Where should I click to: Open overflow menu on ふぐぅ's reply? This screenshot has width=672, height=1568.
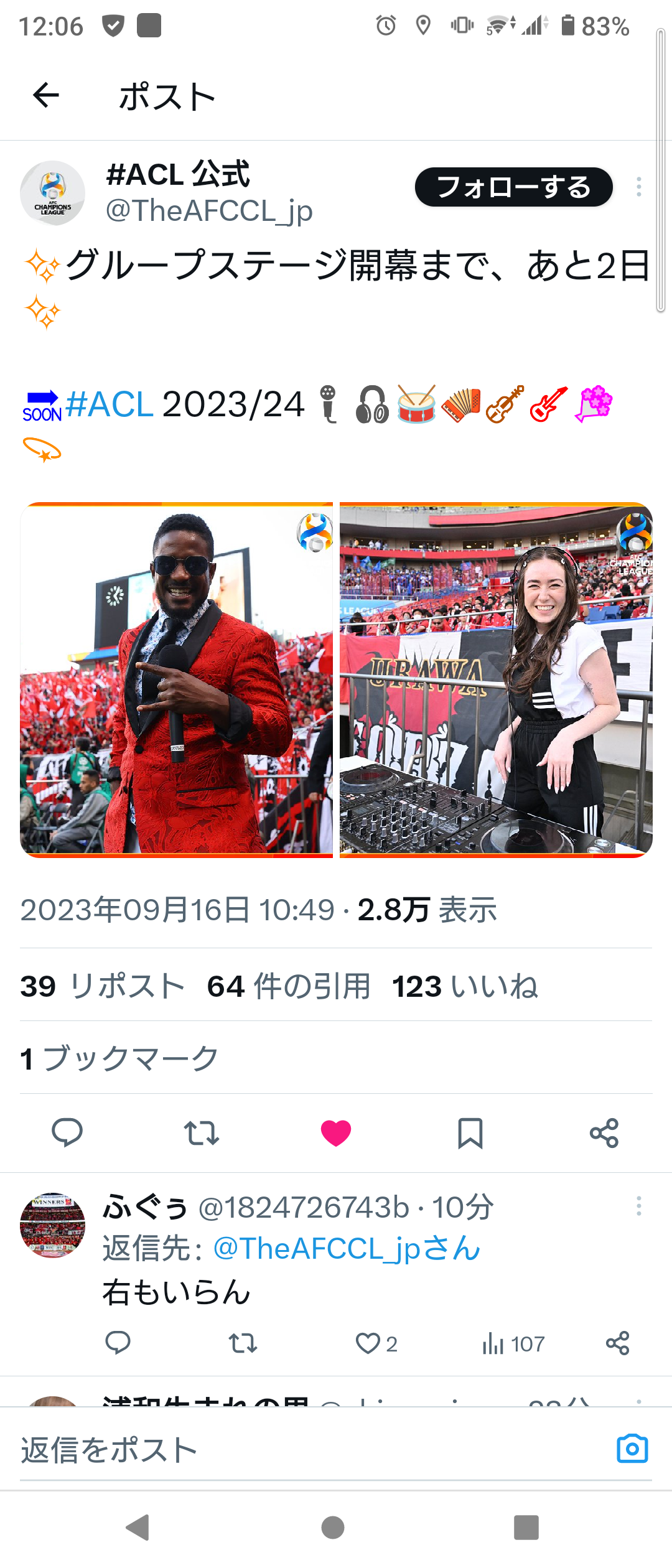(638, 1206)
